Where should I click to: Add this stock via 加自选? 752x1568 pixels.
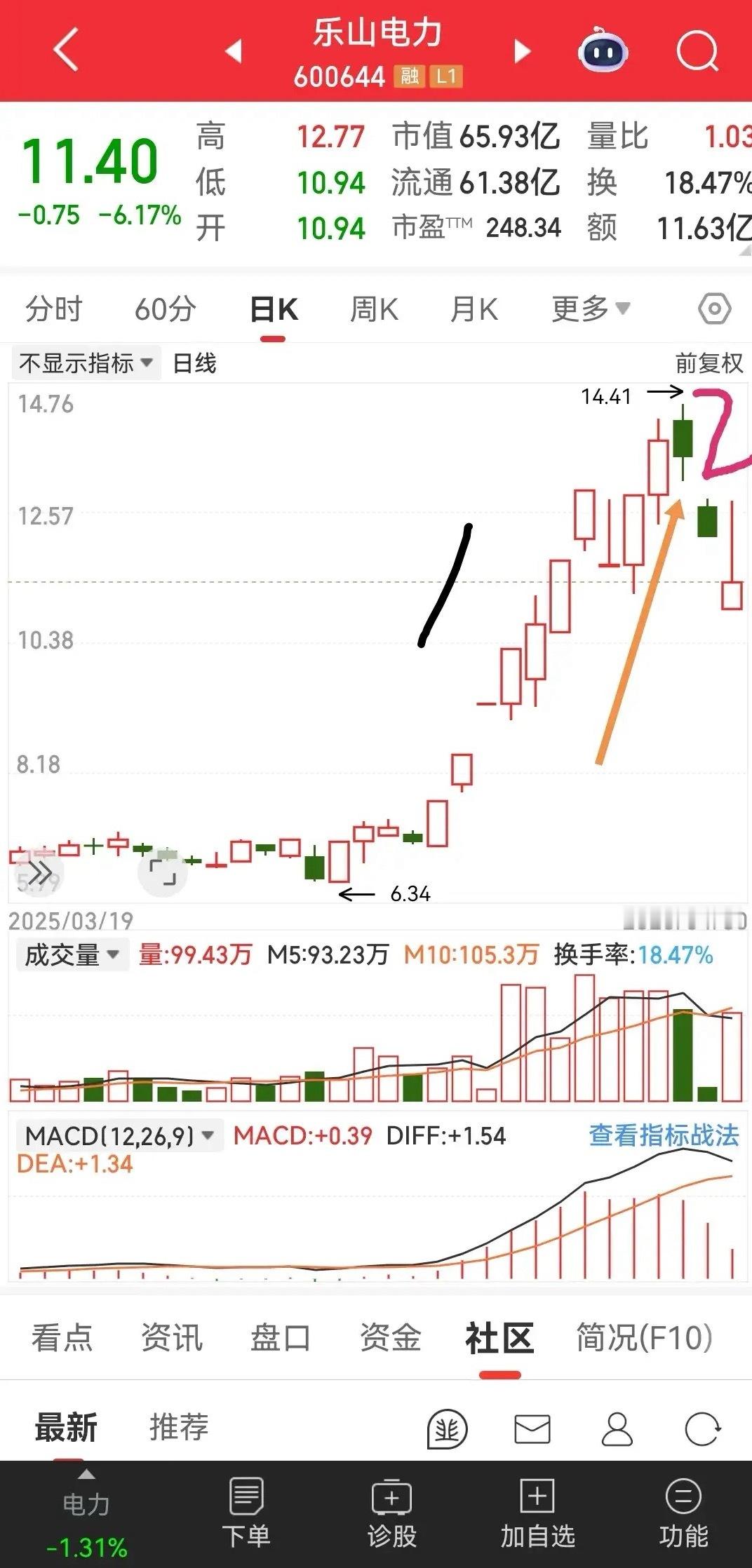point(537,1514)
